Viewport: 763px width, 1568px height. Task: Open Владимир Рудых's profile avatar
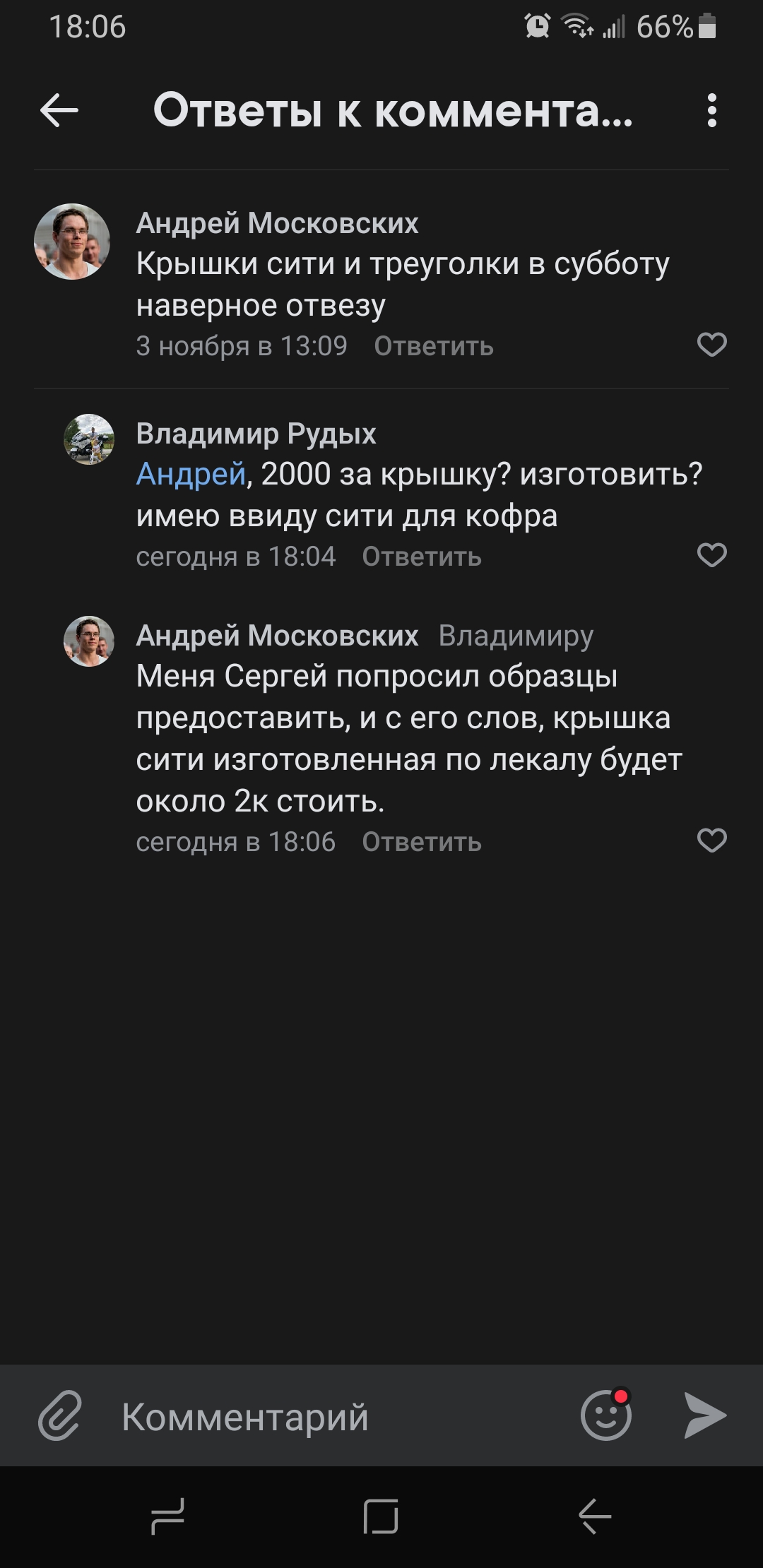coord(89,439)
